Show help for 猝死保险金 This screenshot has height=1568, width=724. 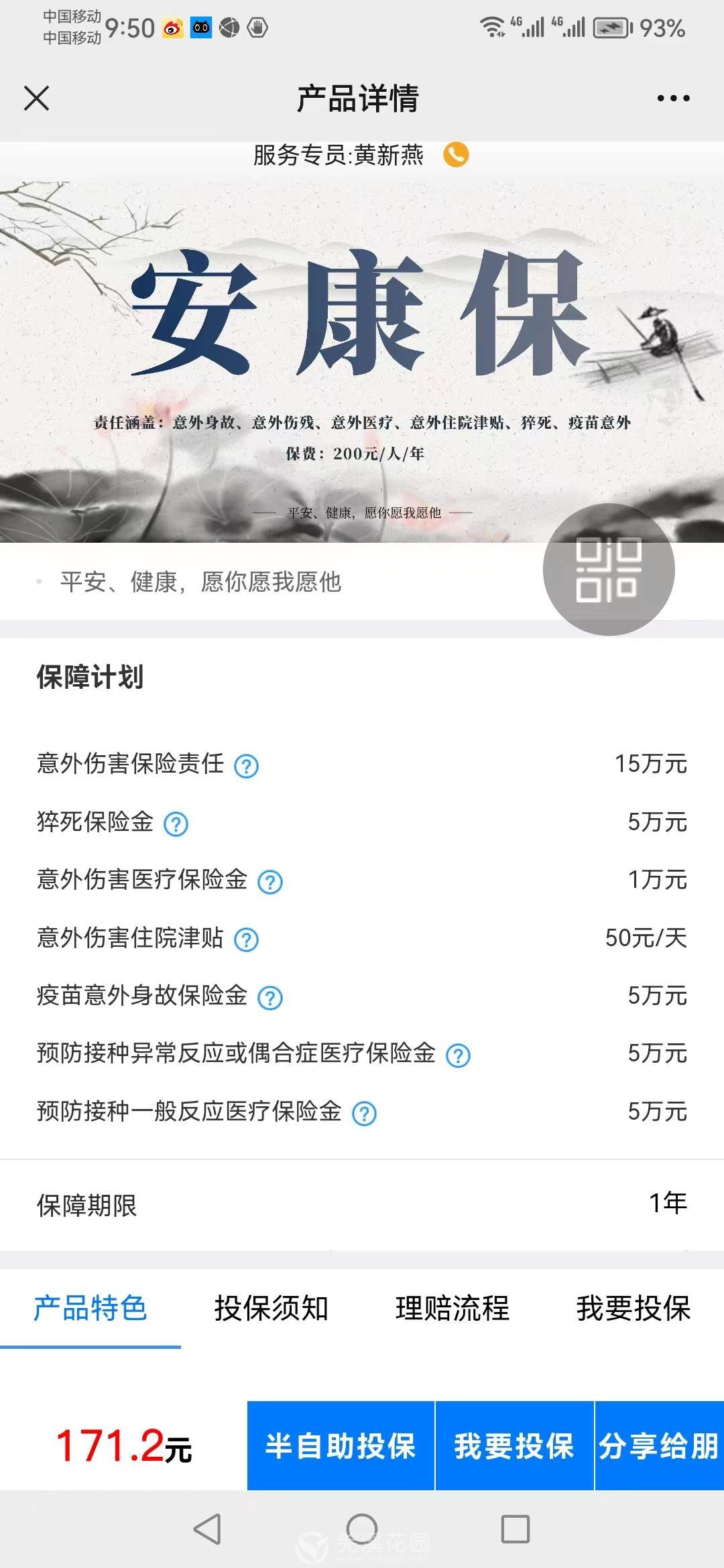click(176, 824)
